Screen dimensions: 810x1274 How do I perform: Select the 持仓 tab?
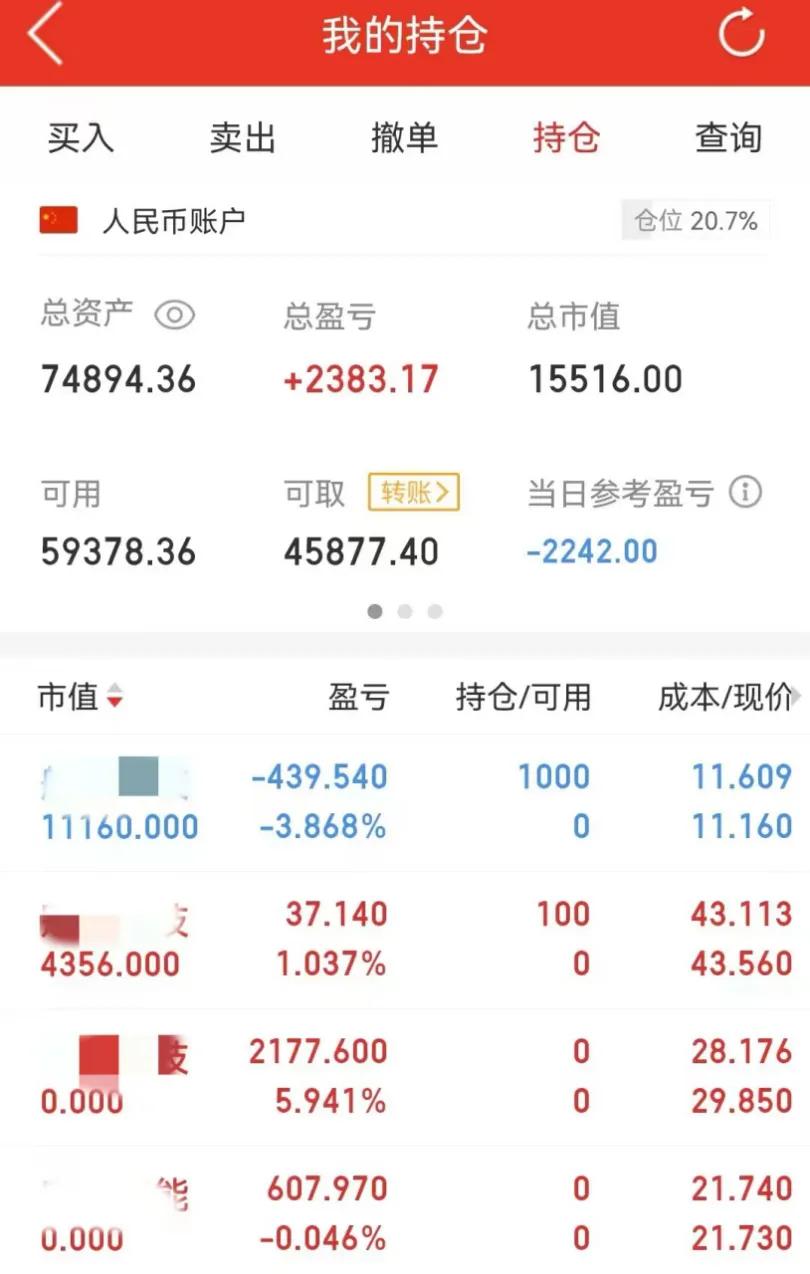[566, 138]
